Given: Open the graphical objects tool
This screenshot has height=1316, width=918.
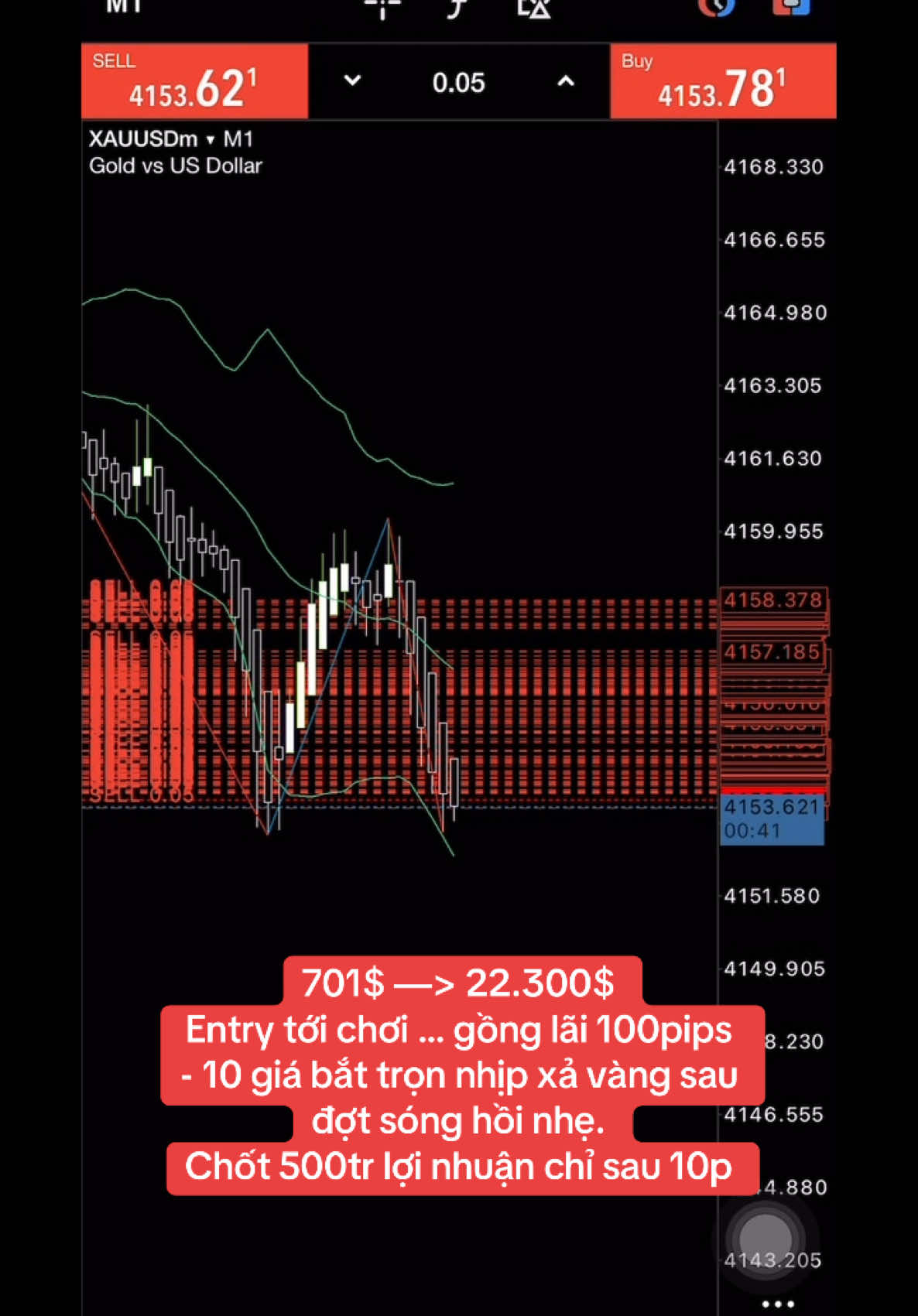Looking at the screenshot, I should 535,9.
